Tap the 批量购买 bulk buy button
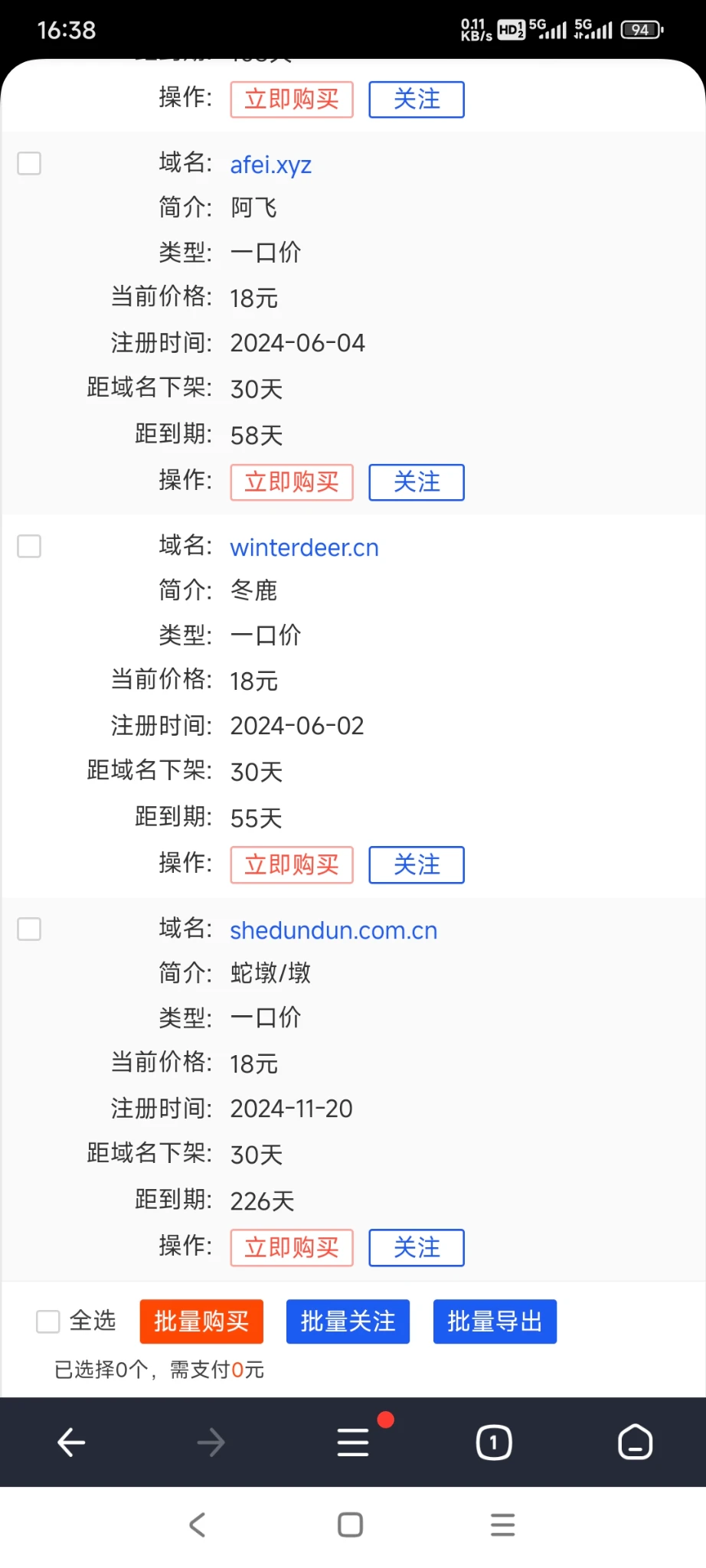The height and width of the screenshot is (1568, 706). click(201, 1321)
